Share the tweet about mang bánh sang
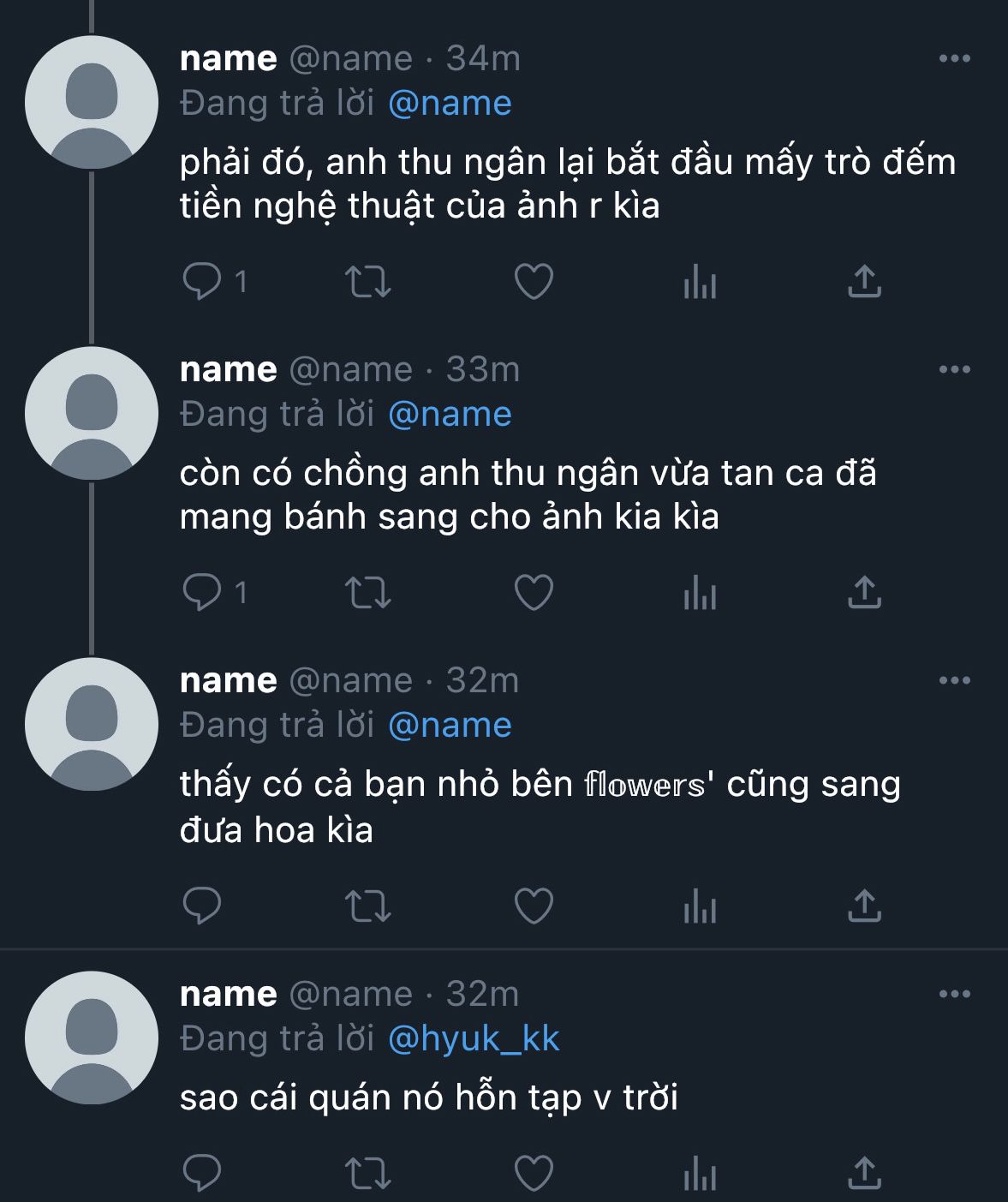This screenshot has width=1008, height=1202. click(x=864, y=592)
